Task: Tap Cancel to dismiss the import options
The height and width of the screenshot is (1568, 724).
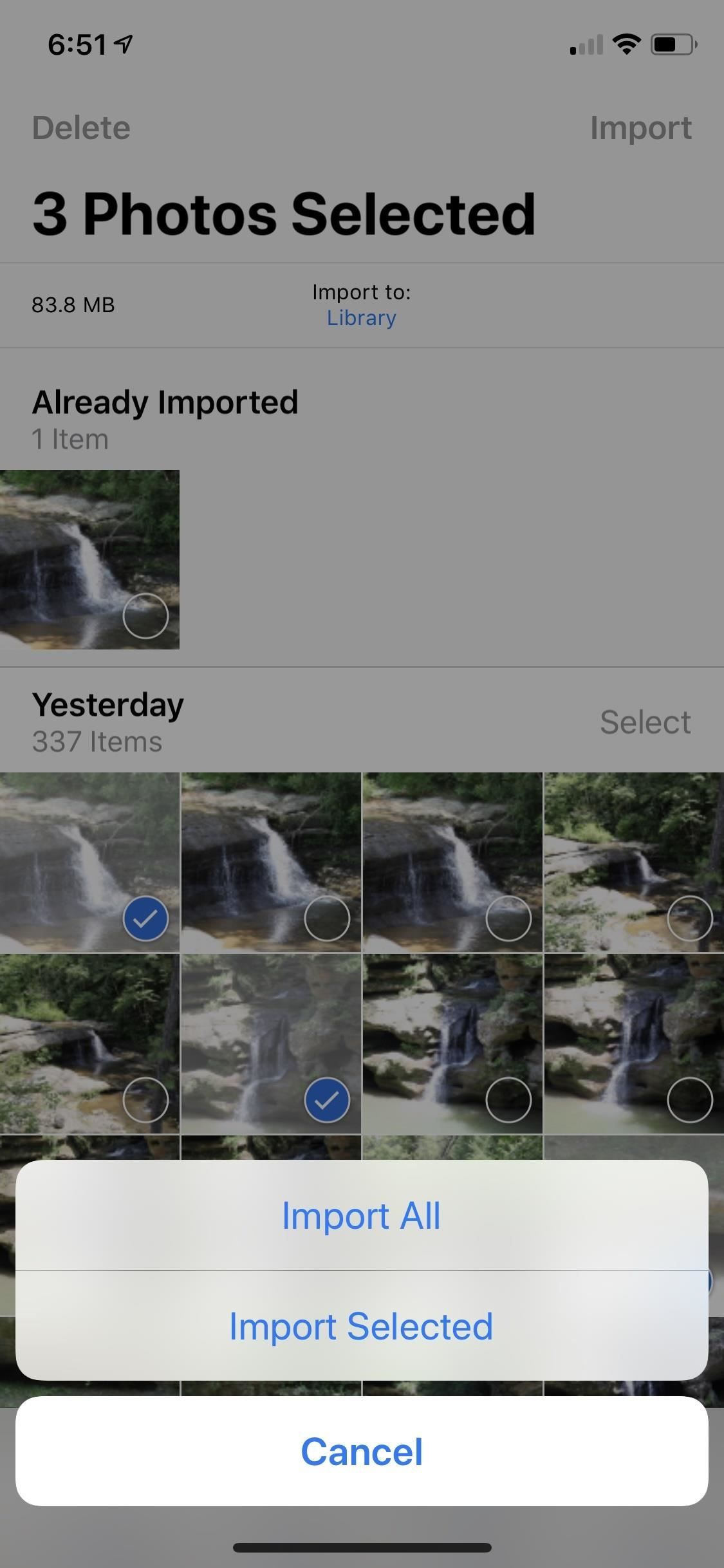Action: click(x=361, y=1451)
